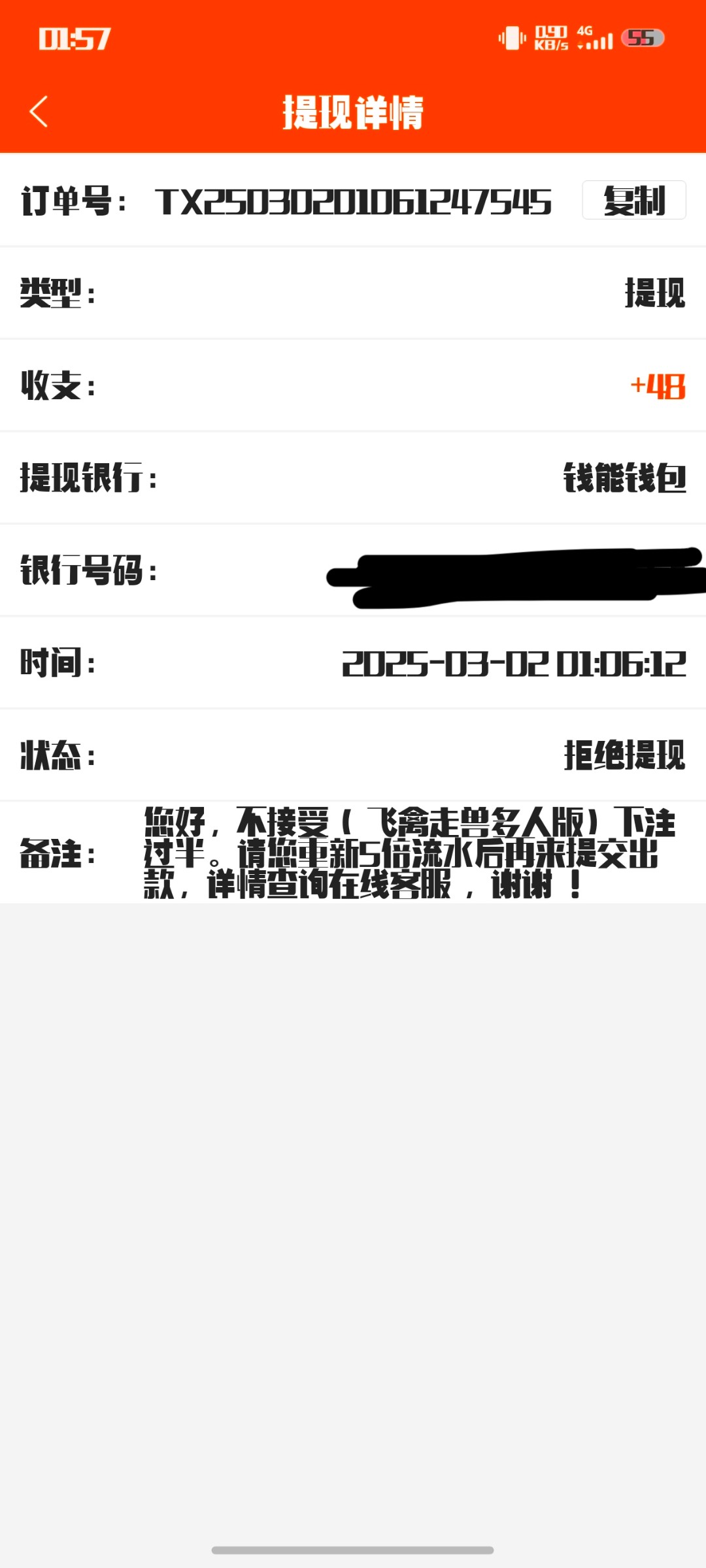The height and width of the screenshot is (1568, 706).
Task: Tap 复制 to copy the order number
Action: click(x=633, y=200)
